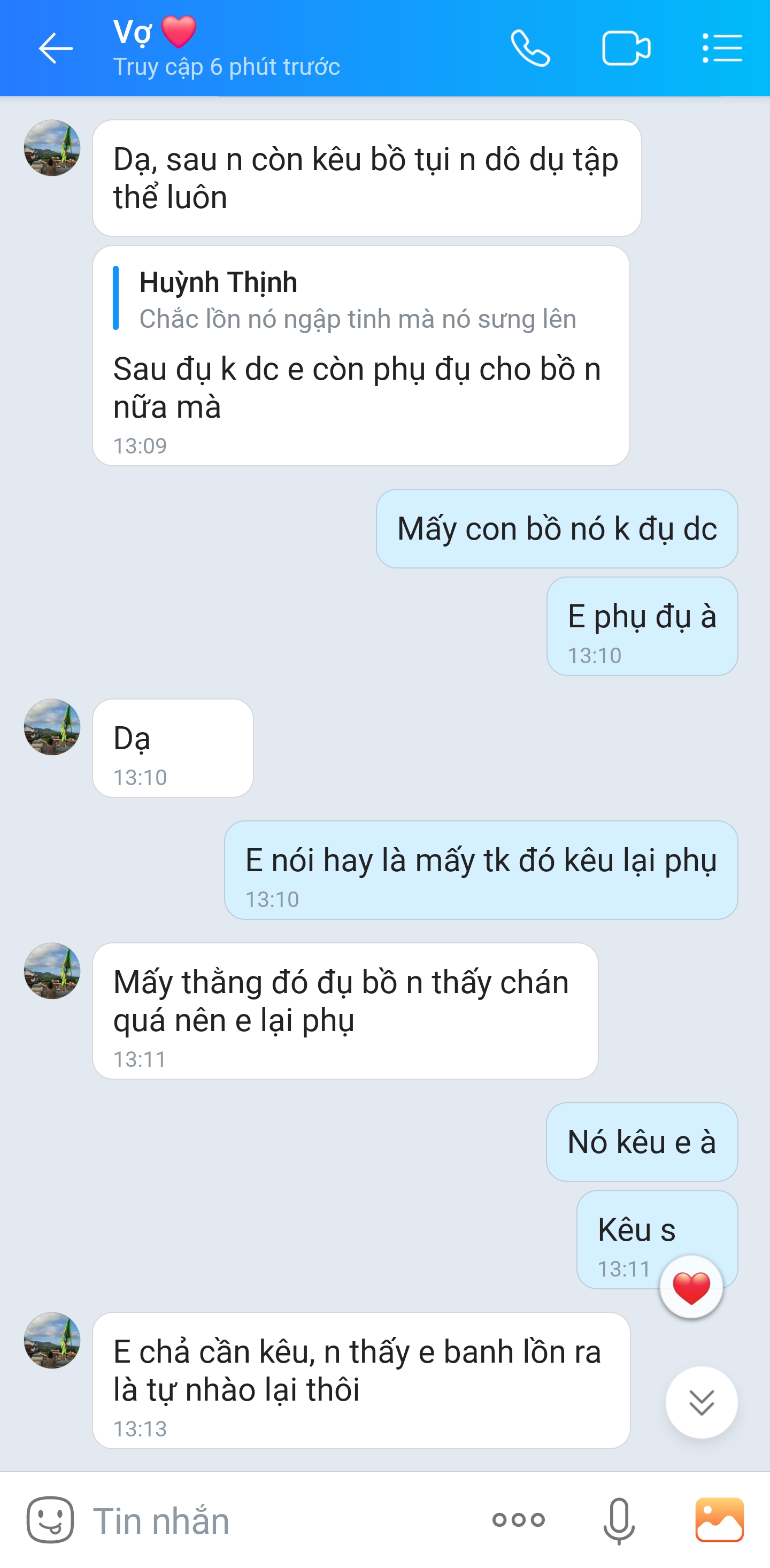770x1568 pixels.
Task: Tap the heart reaction on the Kêu s message
Action: (x=691, y=1287)
